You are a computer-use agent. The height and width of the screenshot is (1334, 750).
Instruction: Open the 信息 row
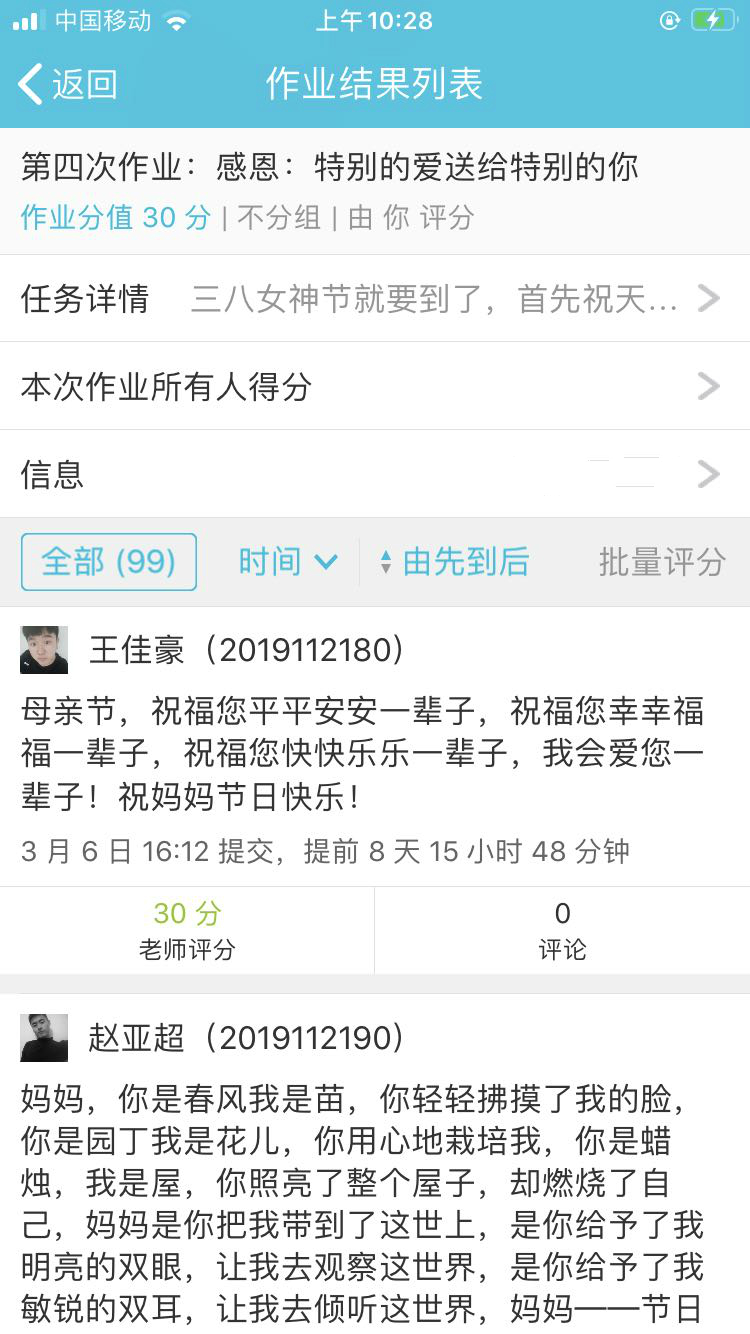374,474
